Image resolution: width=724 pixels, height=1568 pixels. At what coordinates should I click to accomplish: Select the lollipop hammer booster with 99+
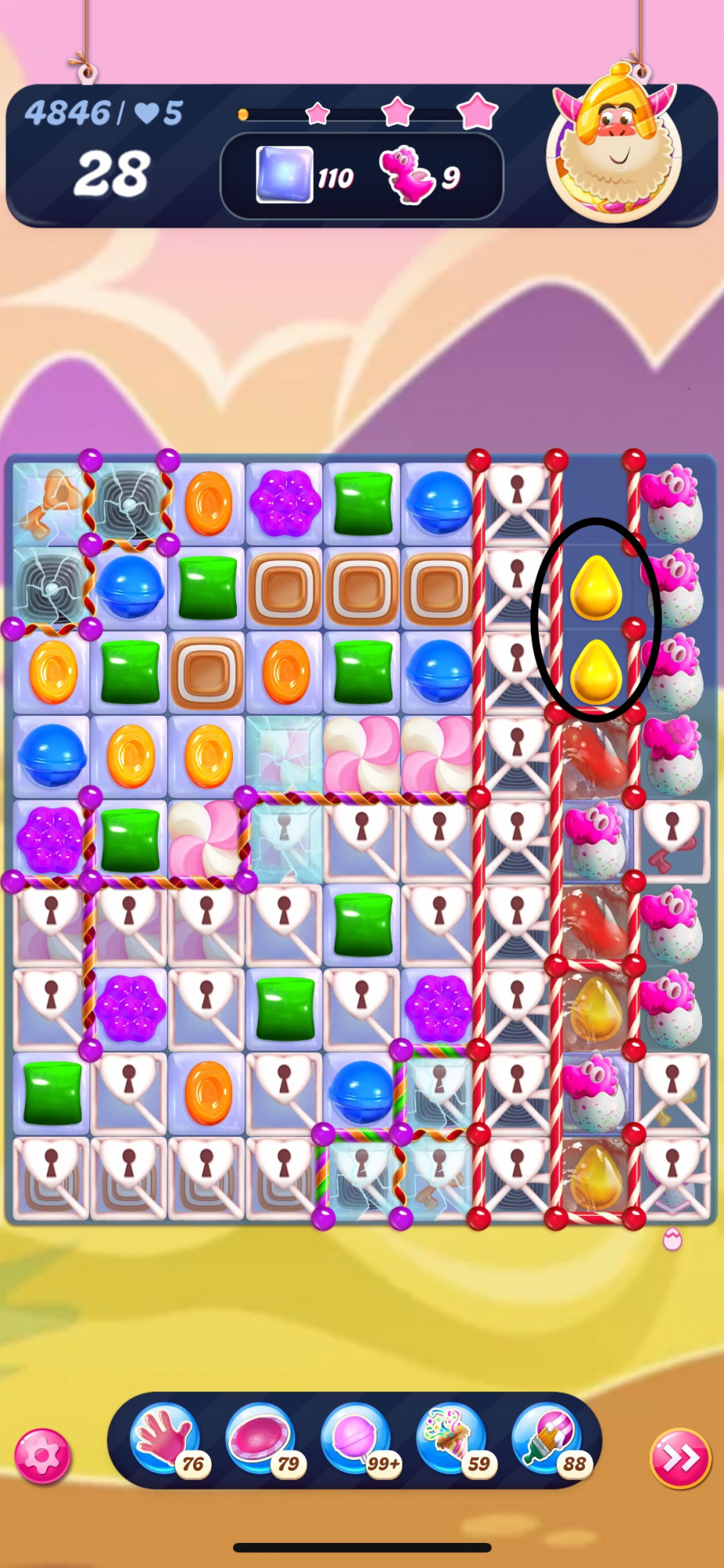(x=355, y=1440)
